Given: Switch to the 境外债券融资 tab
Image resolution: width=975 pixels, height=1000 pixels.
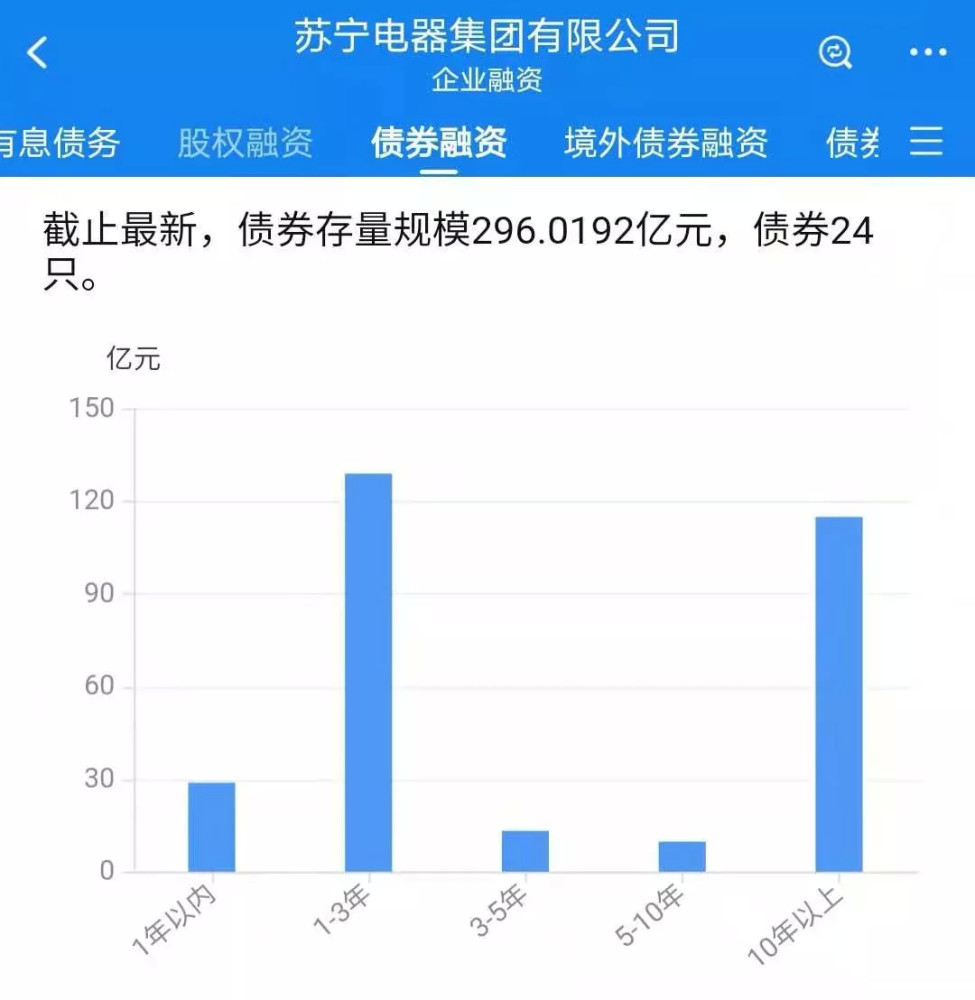Looking at the screenshot, I should pyautogui.click(x=666, y=142).
